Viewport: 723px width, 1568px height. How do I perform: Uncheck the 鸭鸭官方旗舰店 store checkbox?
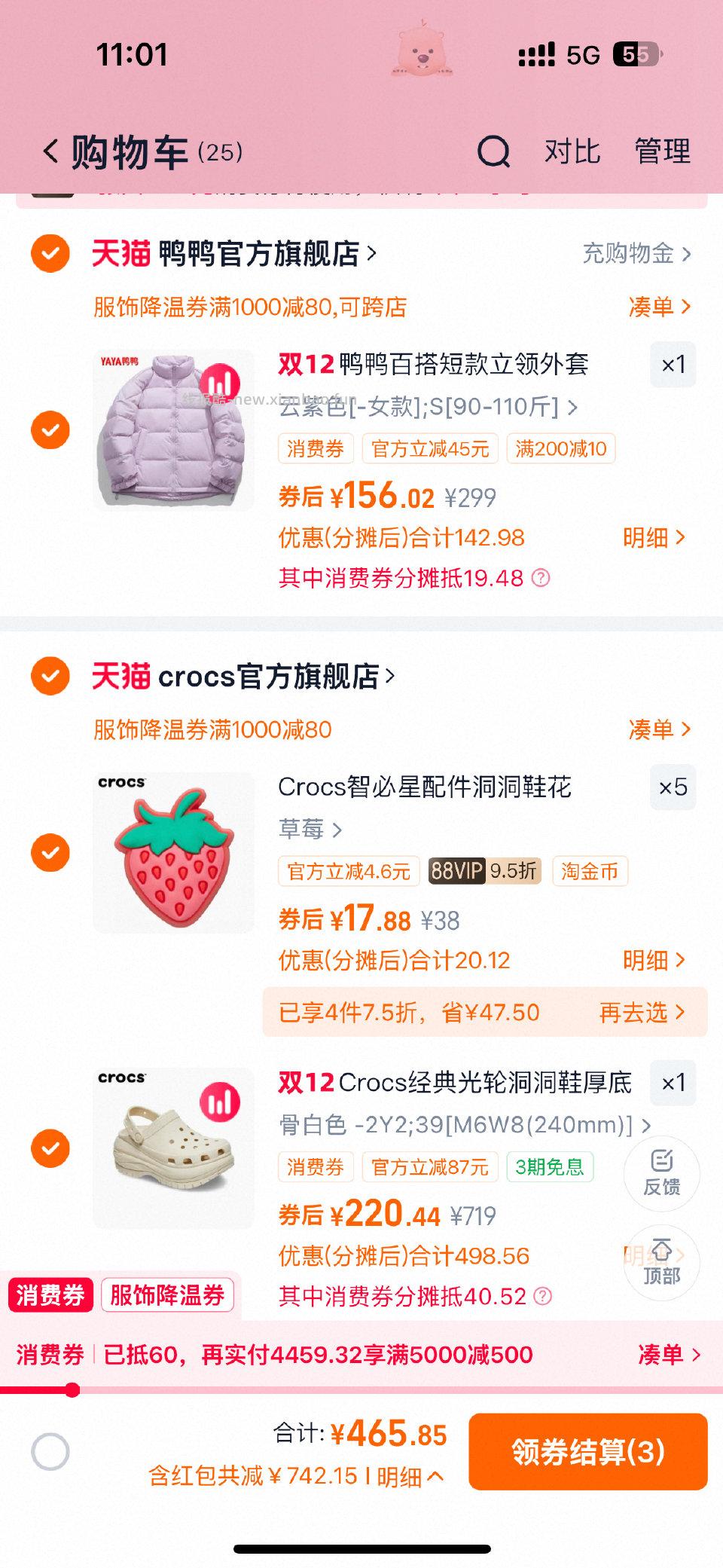tap(50, 253)
